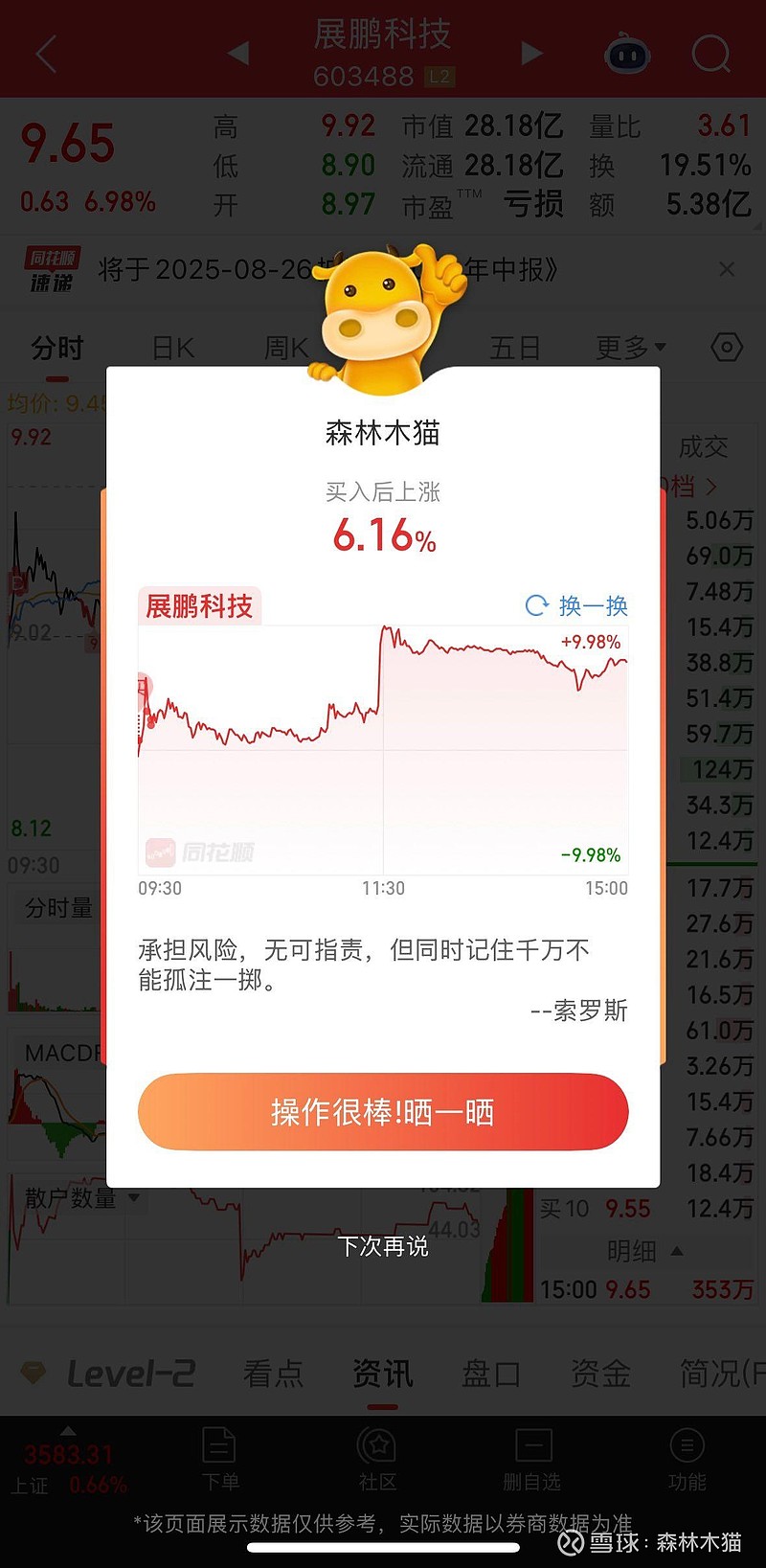
Task: Tap 换一换 to refresh the quote
Action: pos(577,605)
